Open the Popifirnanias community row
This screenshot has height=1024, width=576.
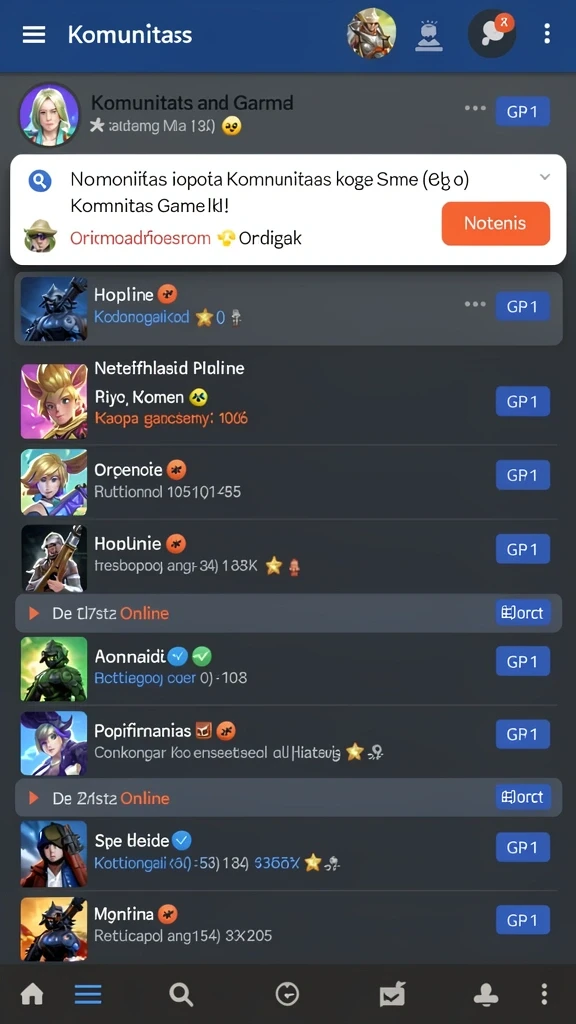pyautogui.click(x=288, y=742)
